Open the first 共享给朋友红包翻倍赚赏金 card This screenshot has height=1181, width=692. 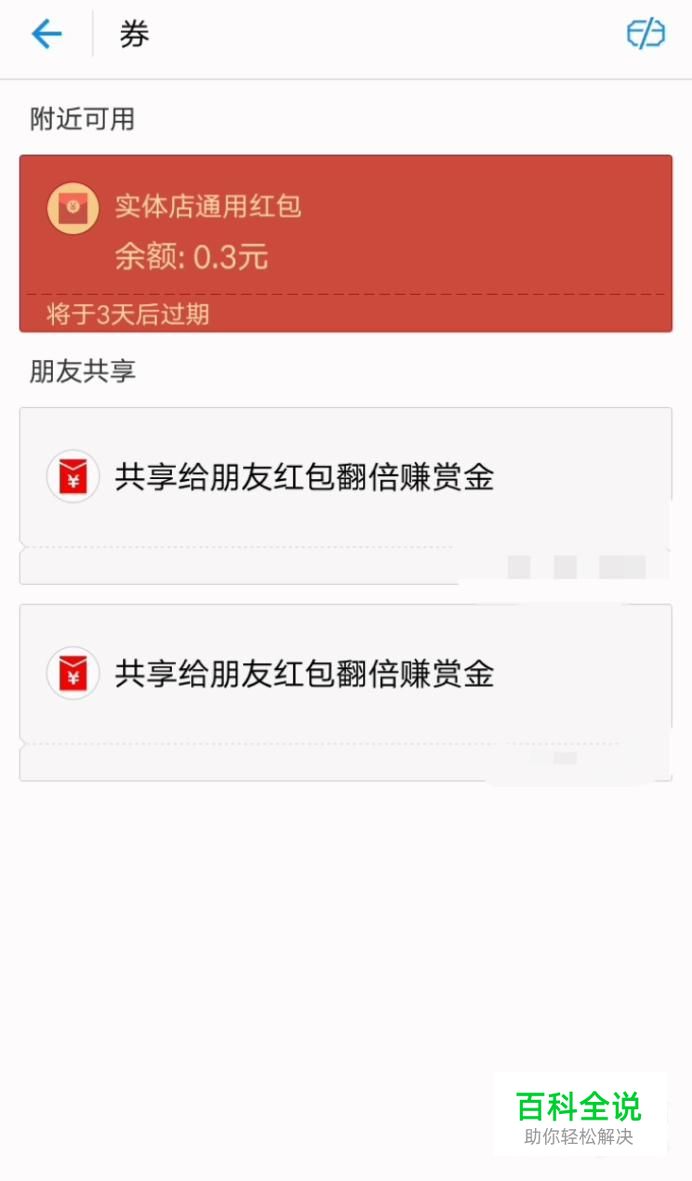346,496
